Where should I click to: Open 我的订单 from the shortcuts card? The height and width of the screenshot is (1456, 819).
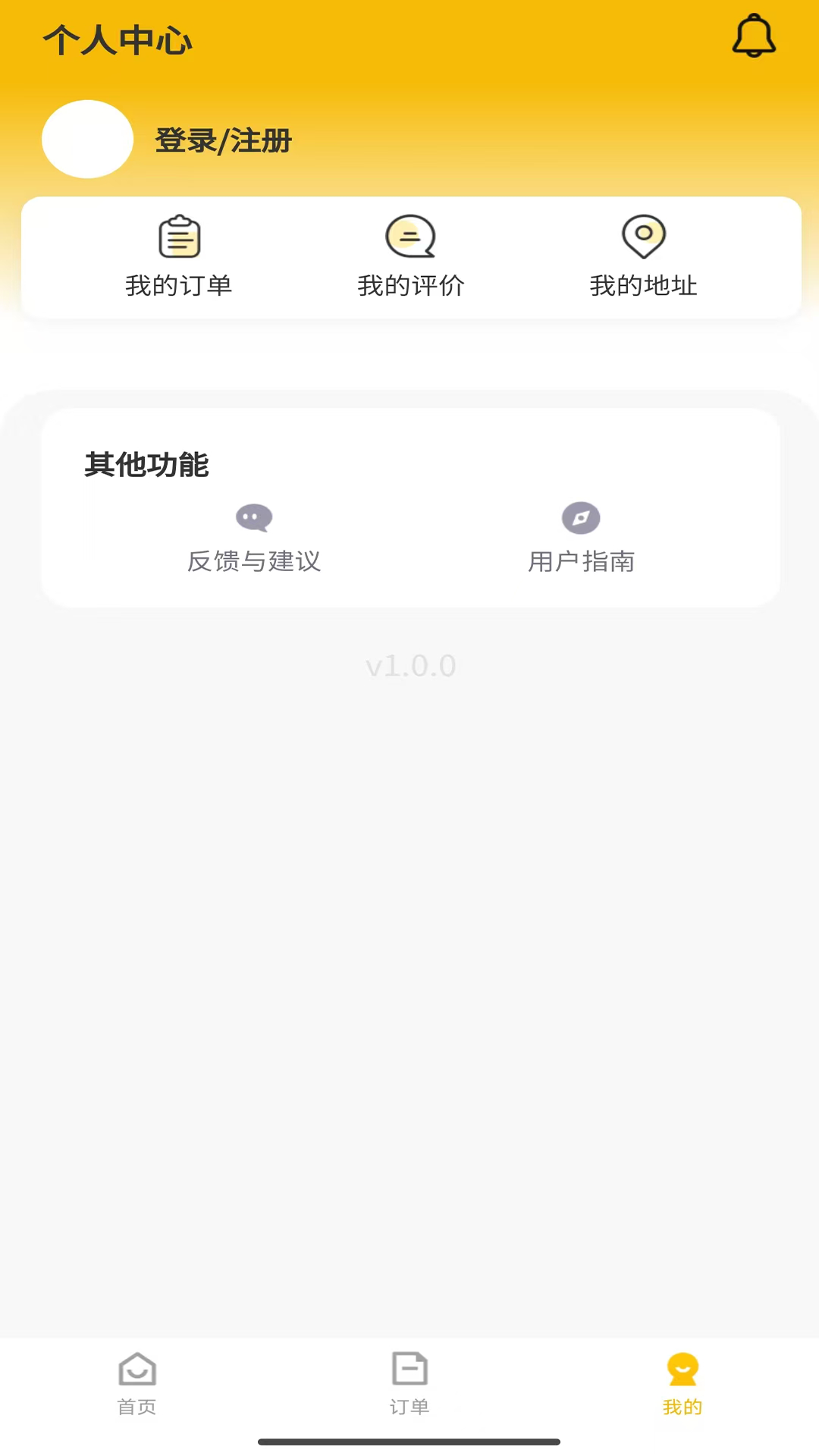pos(179,257)
